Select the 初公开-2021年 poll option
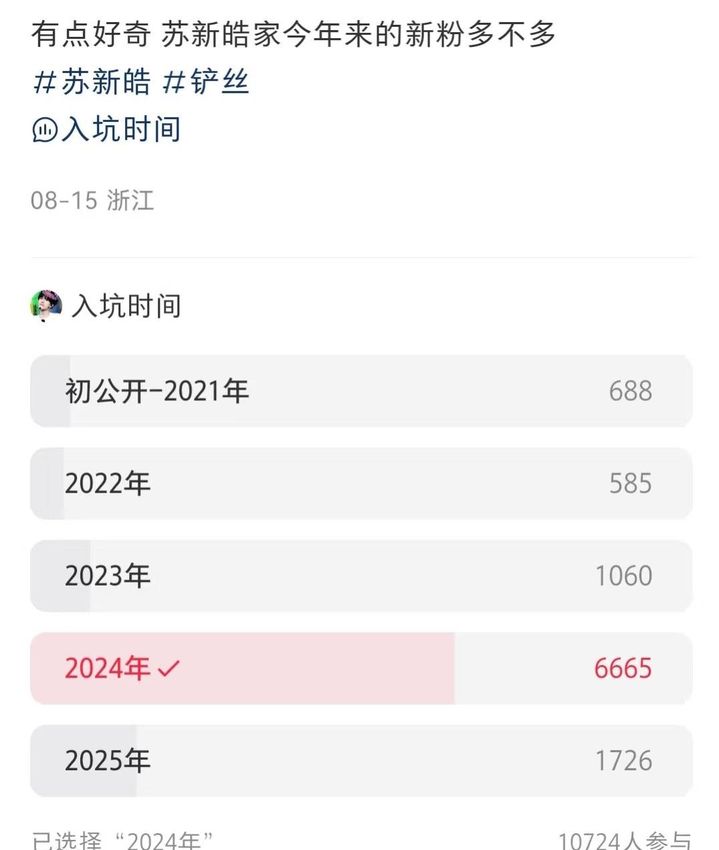719x850 pixels. 360,391
